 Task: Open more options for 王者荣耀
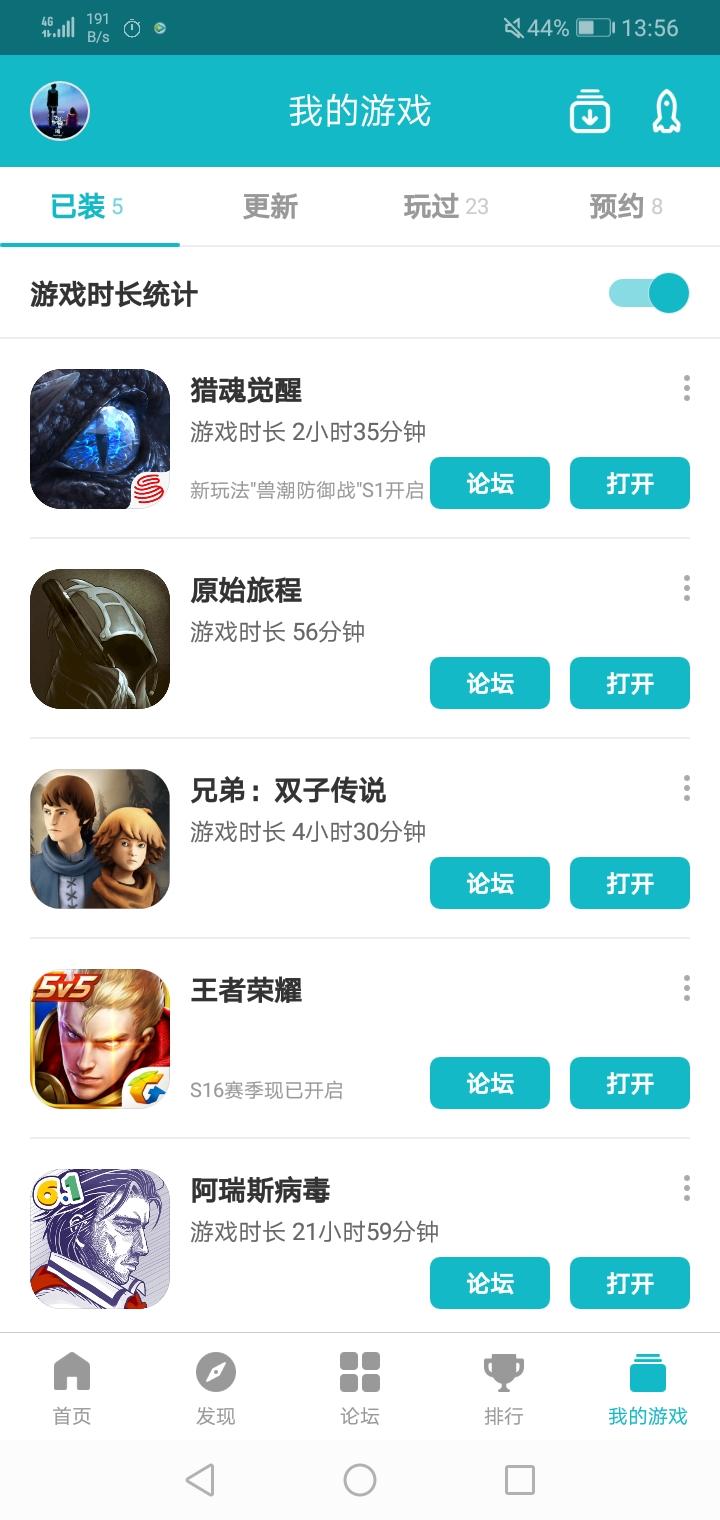pyautogui.click(x=686, y=988)
